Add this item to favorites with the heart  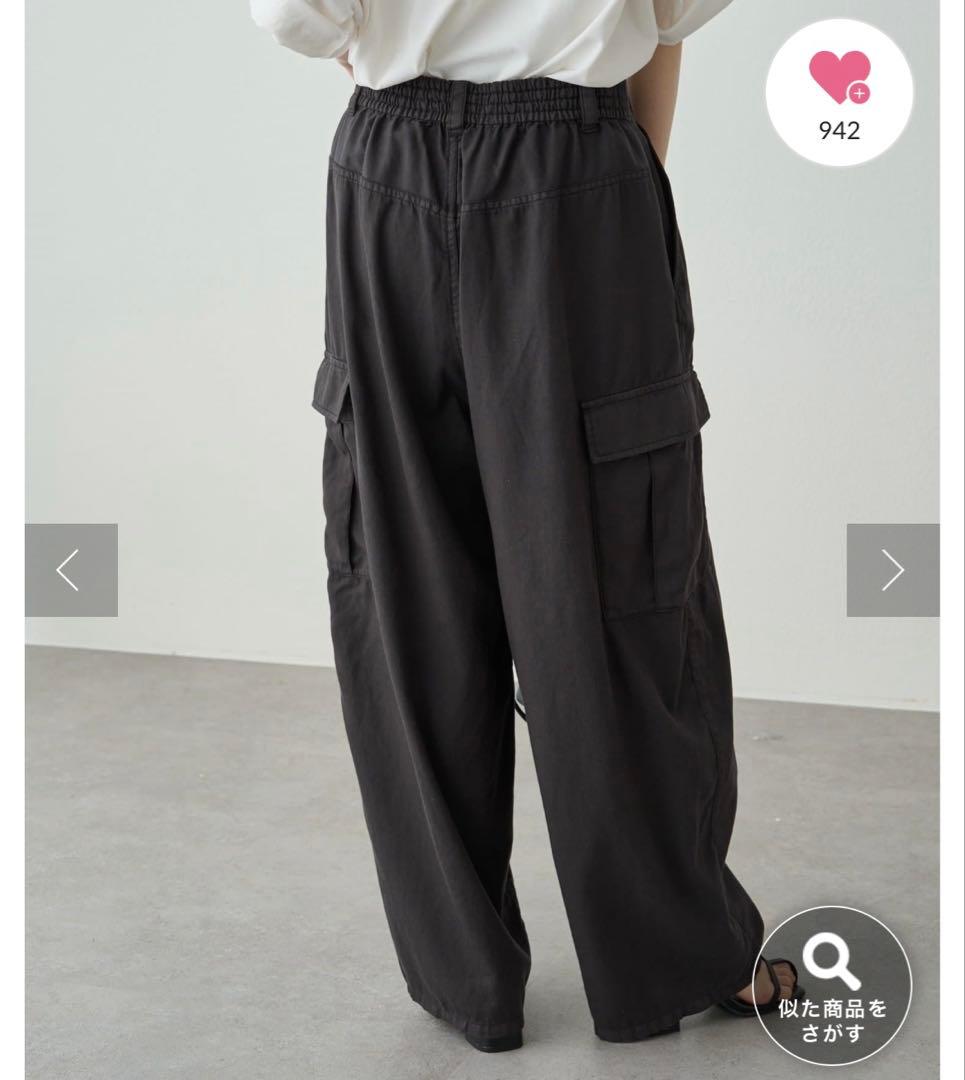point(839,80)
